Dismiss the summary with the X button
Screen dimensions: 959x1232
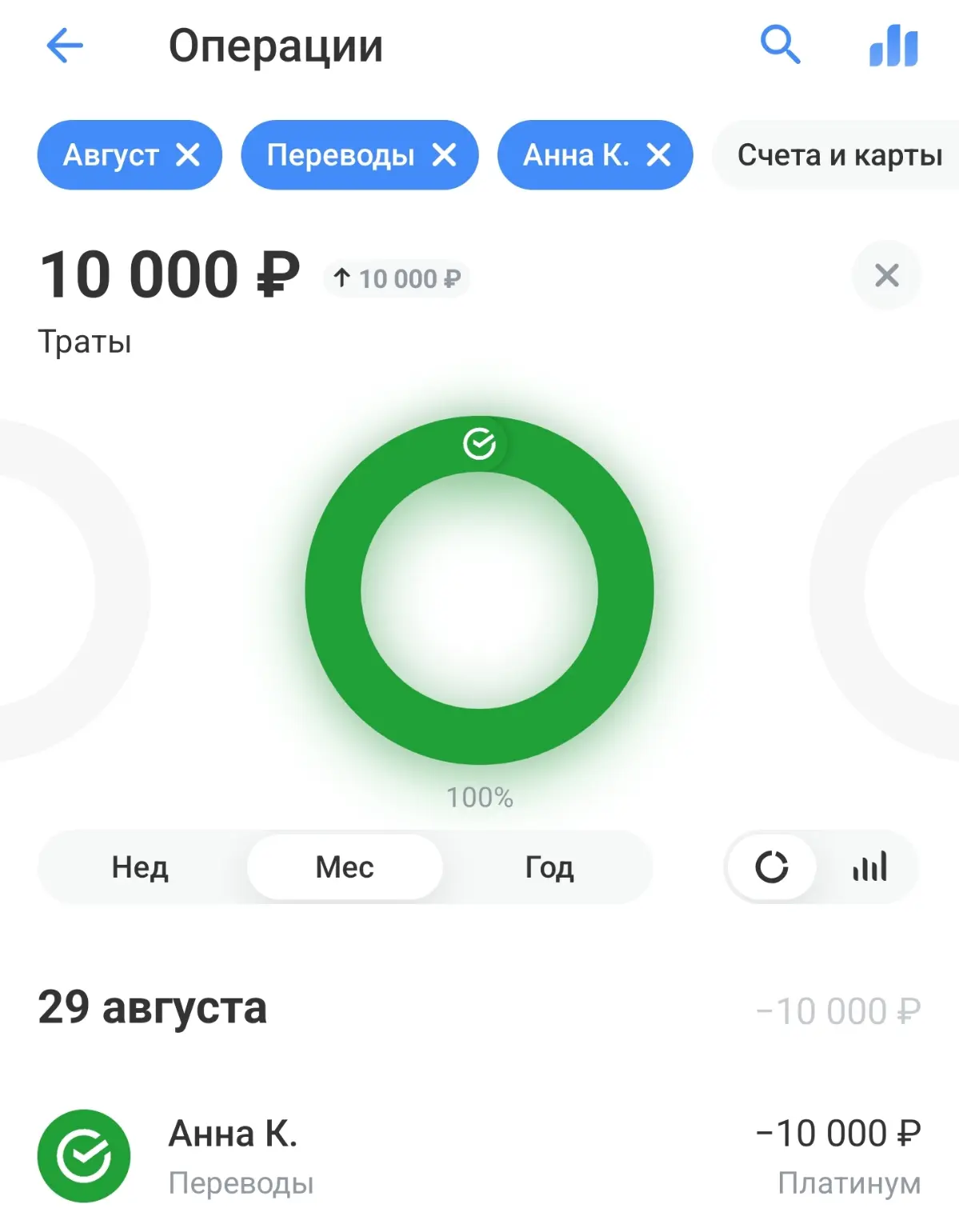coord(885,275)
